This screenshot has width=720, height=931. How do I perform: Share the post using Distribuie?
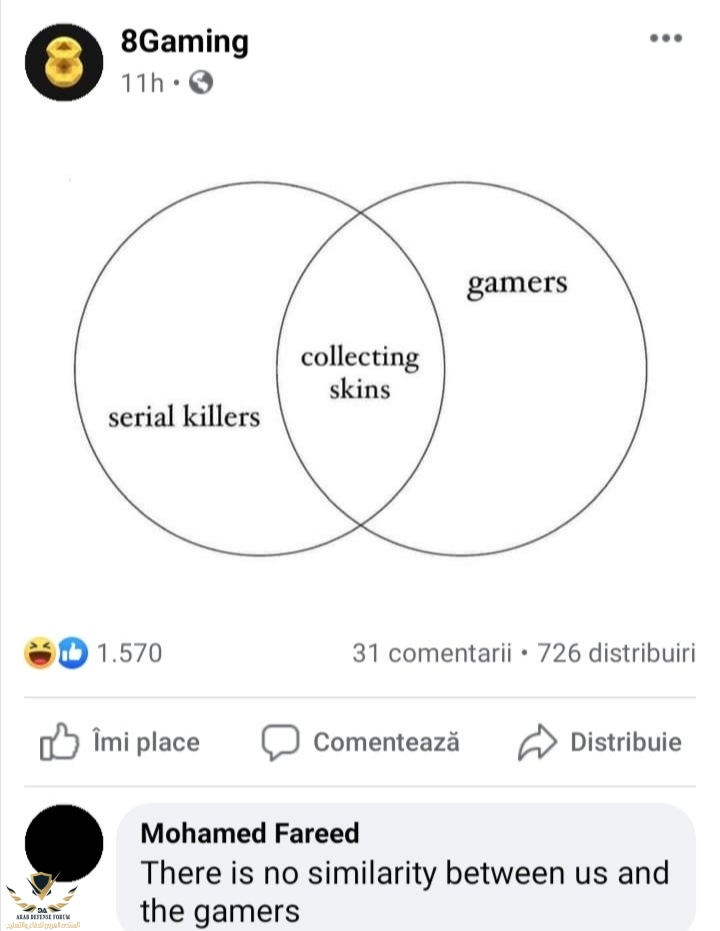coord(601,742)
